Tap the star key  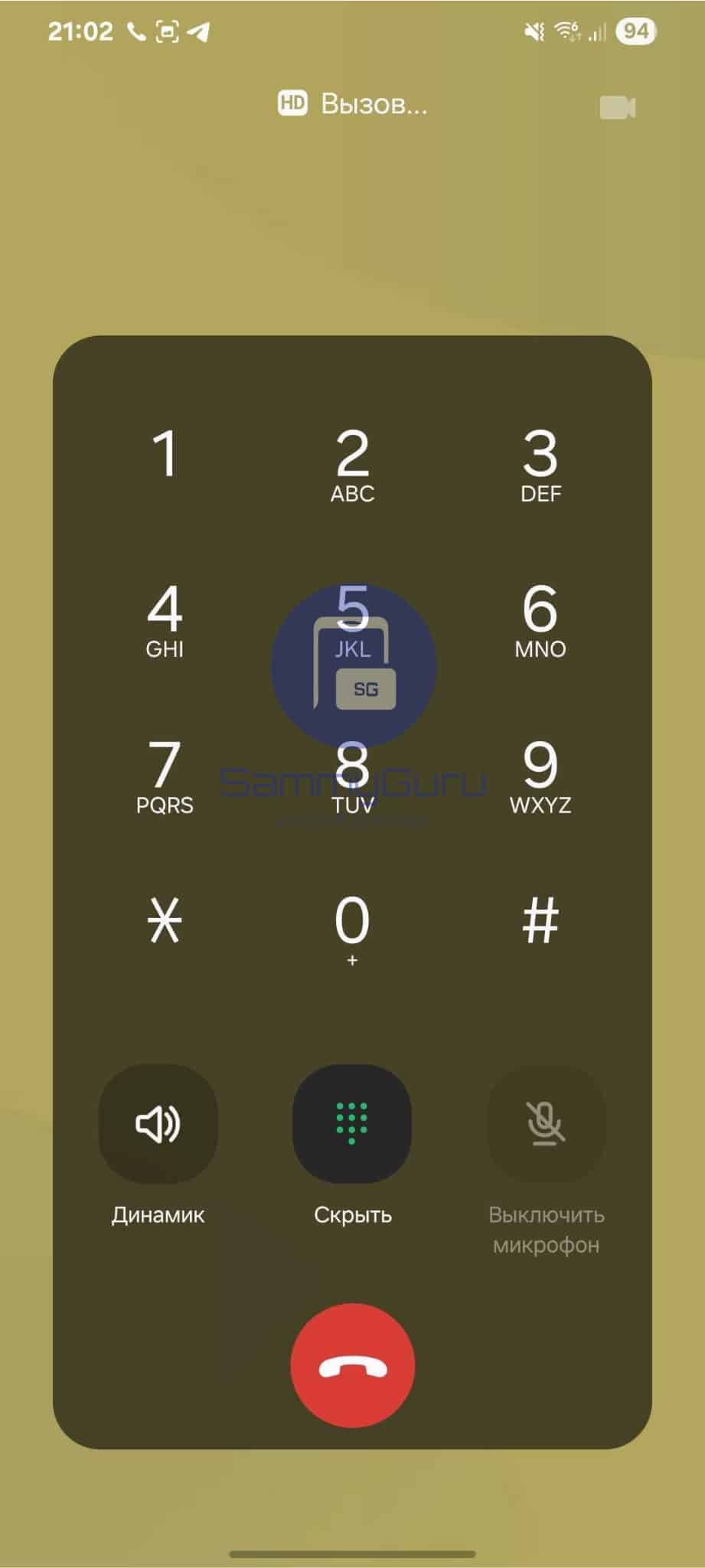[x=165, y=921]
